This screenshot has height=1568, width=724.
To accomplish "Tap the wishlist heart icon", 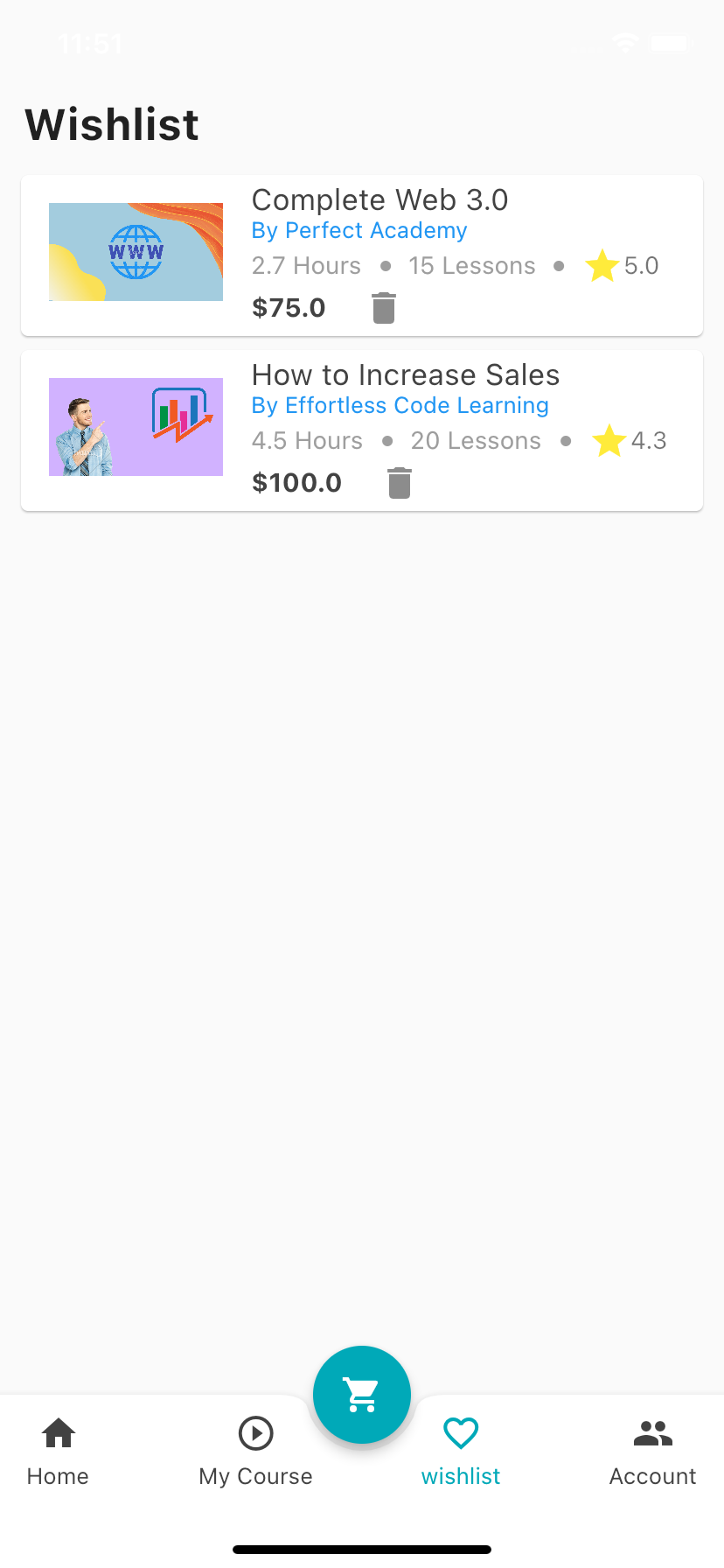I will pyautogui.click(x=461, y=1431).
